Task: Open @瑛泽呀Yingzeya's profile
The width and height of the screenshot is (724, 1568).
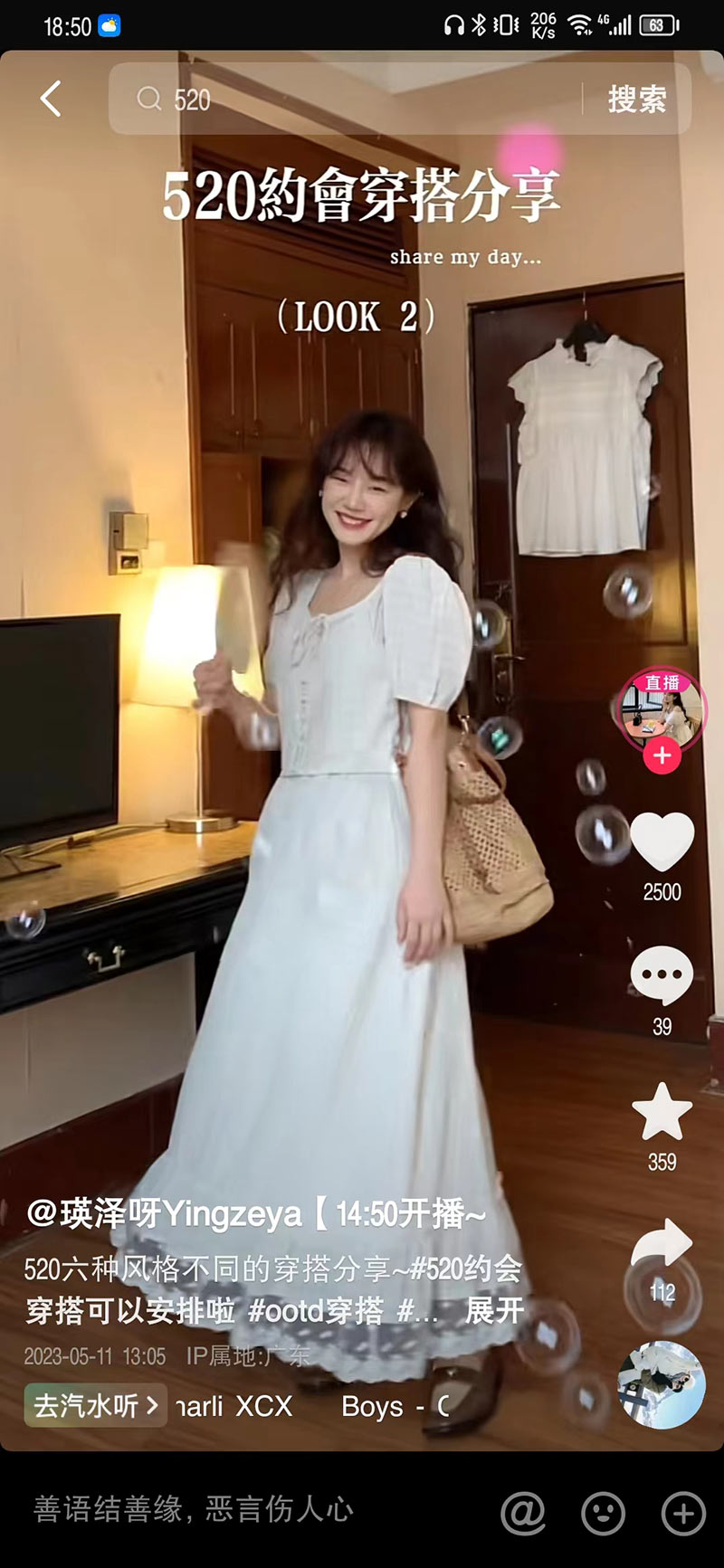Action: (x=163, y=1213)
